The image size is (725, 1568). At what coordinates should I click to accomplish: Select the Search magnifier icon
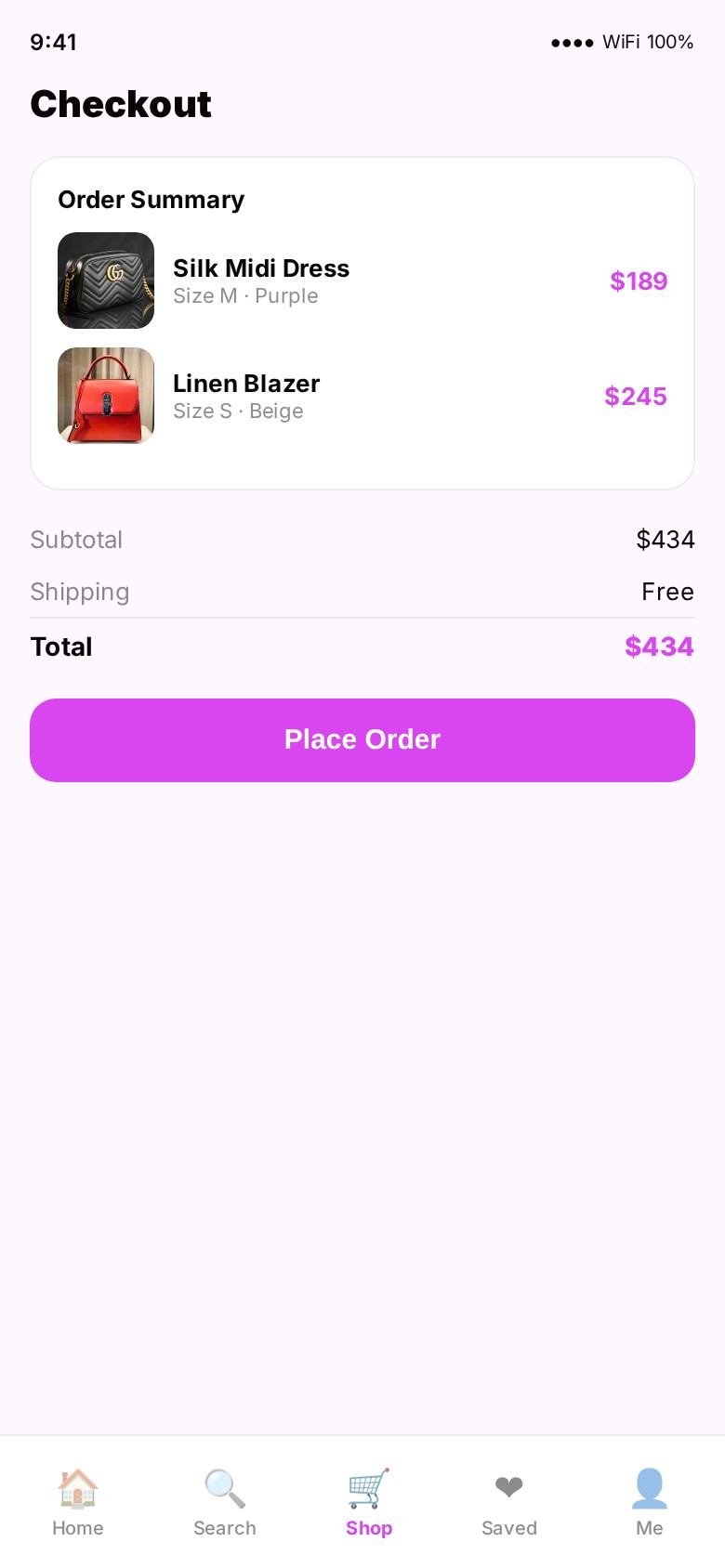click(224, 1488)
